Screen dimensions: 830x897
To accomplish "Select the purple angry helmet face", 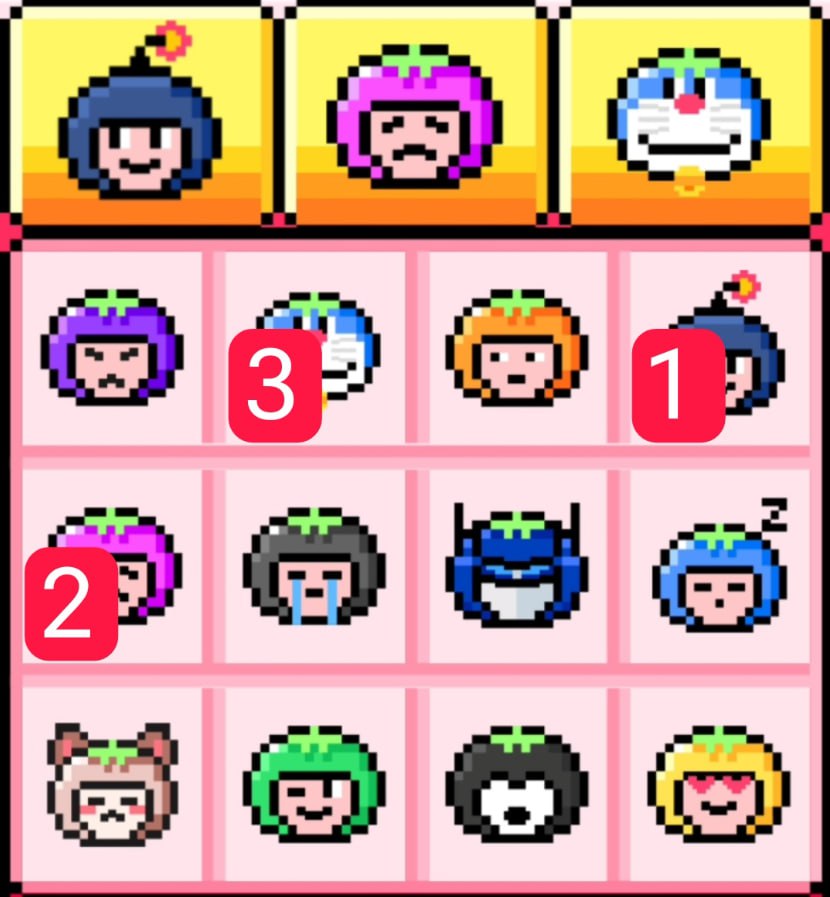I will tap(112, 346).
